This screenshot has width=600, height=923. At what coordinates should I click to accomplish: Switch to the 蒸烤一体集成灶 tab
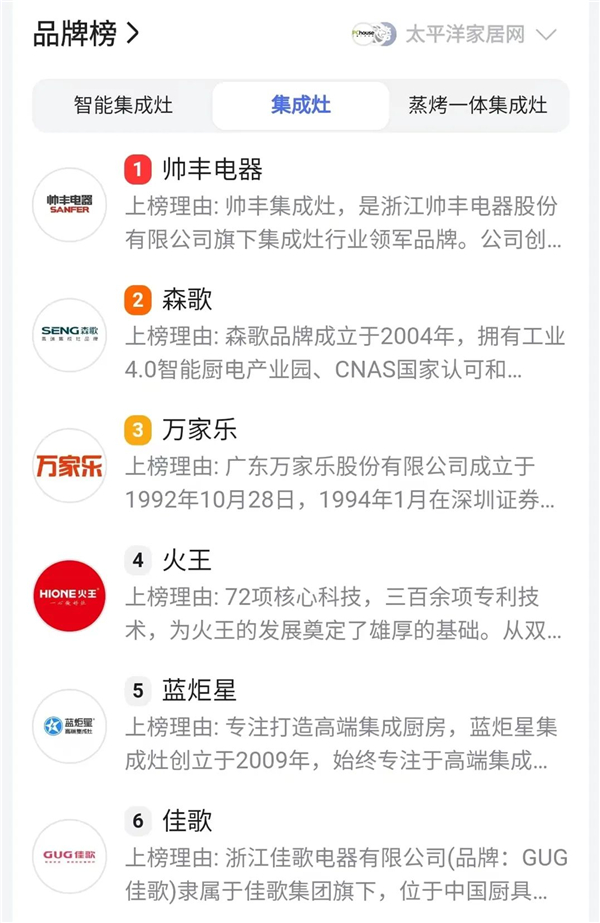pos(477,106)
